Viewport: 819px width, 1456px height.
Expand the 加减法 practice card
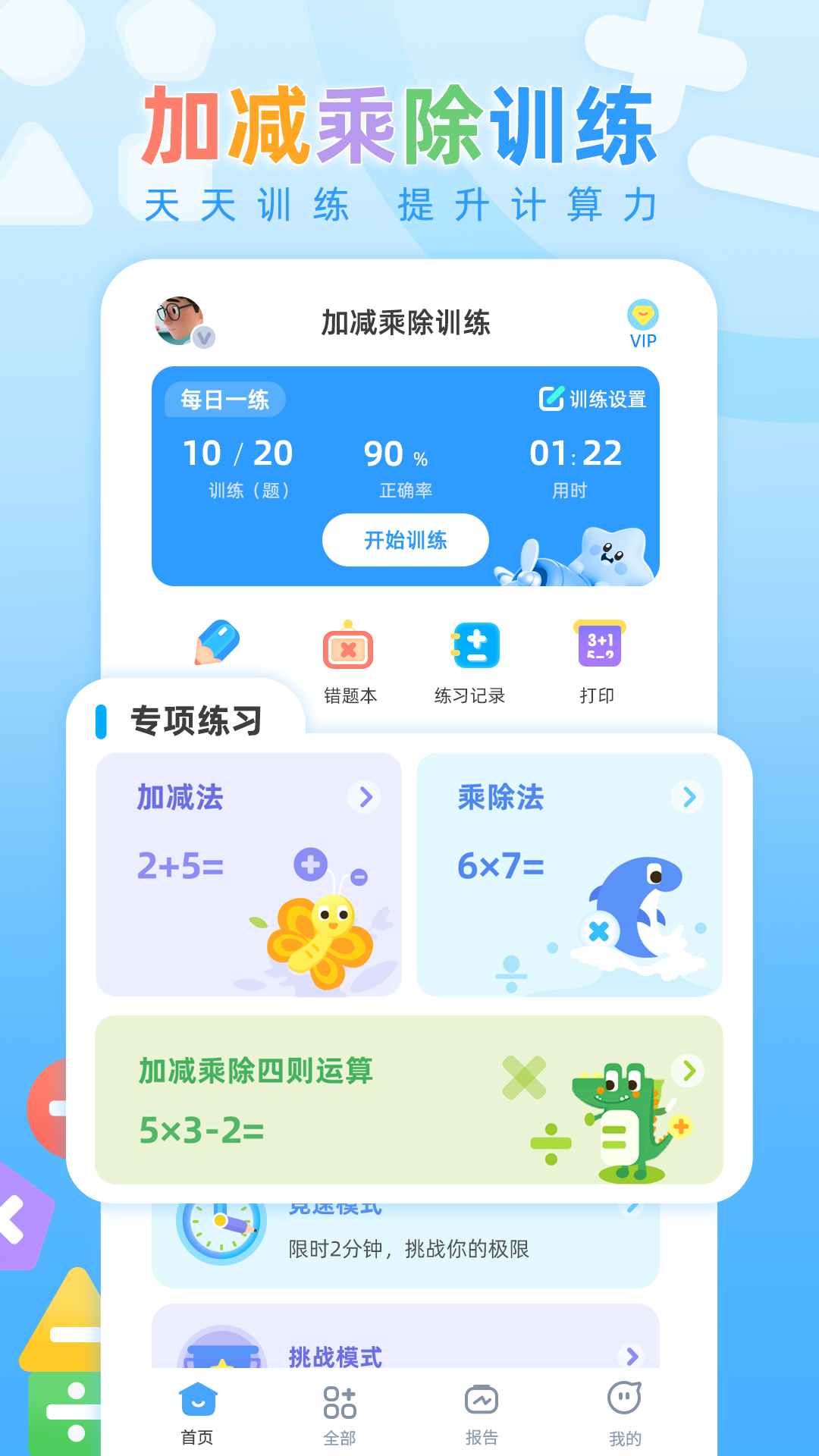click(x=366, y=798)
